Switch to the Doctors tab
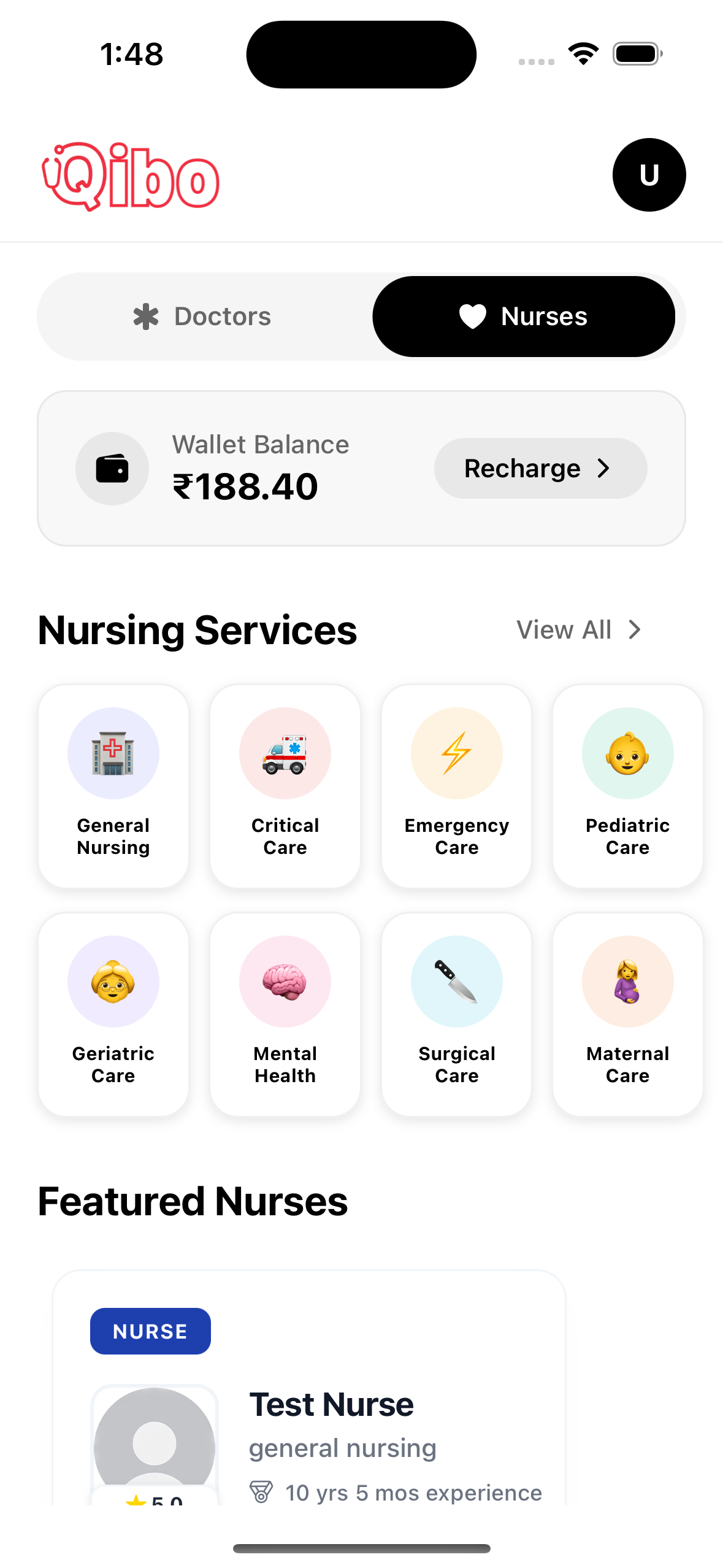Screen dimensions: 723x1568 click(204, 317)
